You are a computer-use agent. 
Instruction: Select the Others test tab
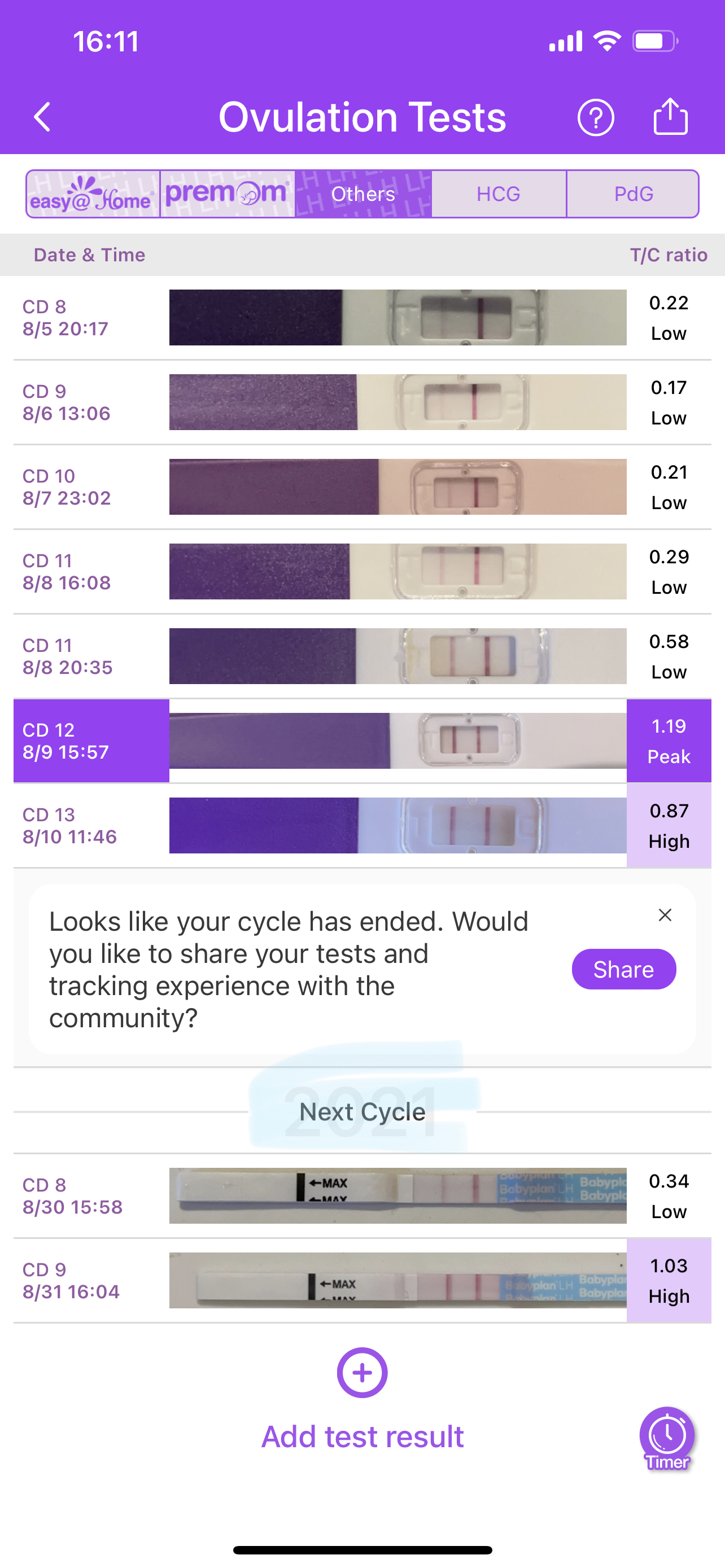pyautogui.click(x=363, y=194)
